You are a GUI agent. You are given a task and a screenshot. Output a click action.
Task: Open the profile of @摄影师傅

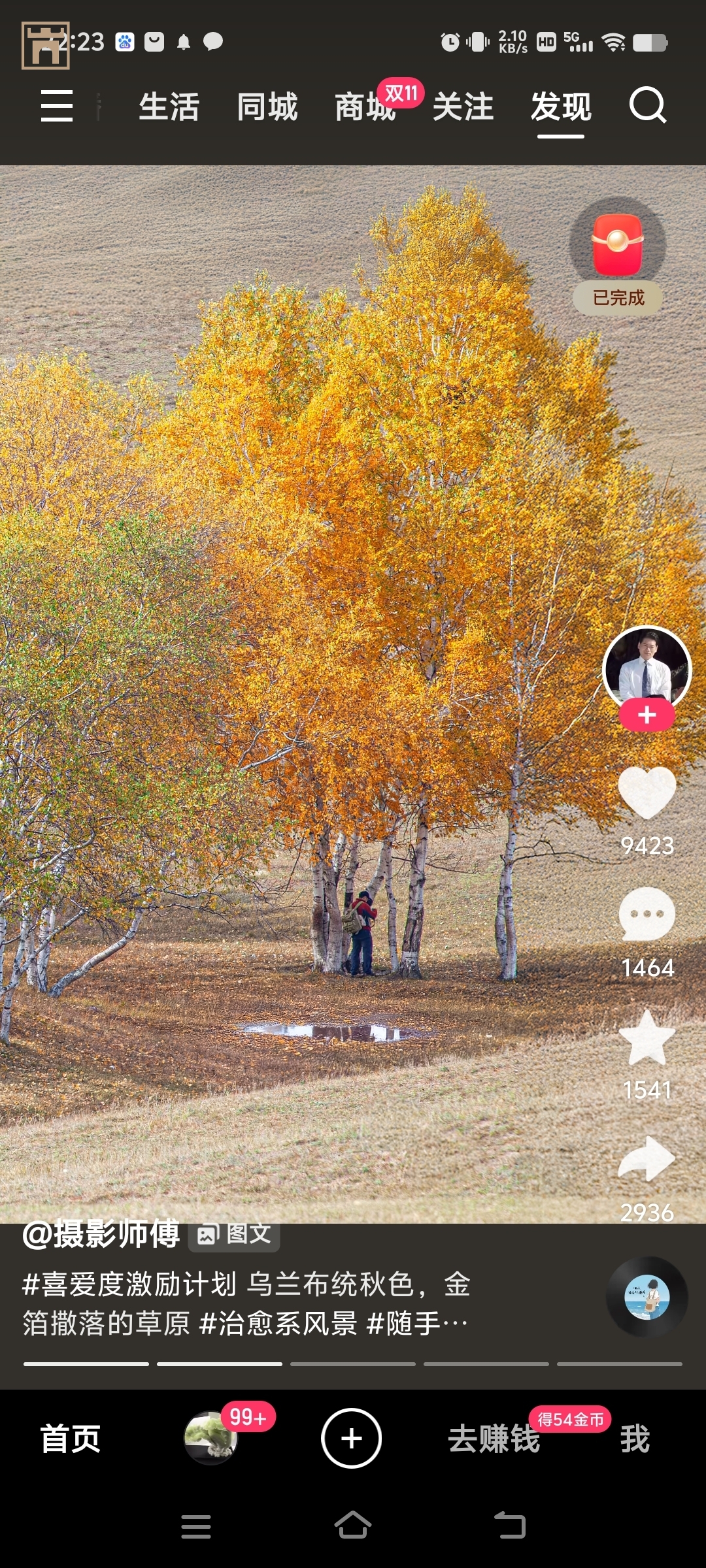pos(101,1234)
